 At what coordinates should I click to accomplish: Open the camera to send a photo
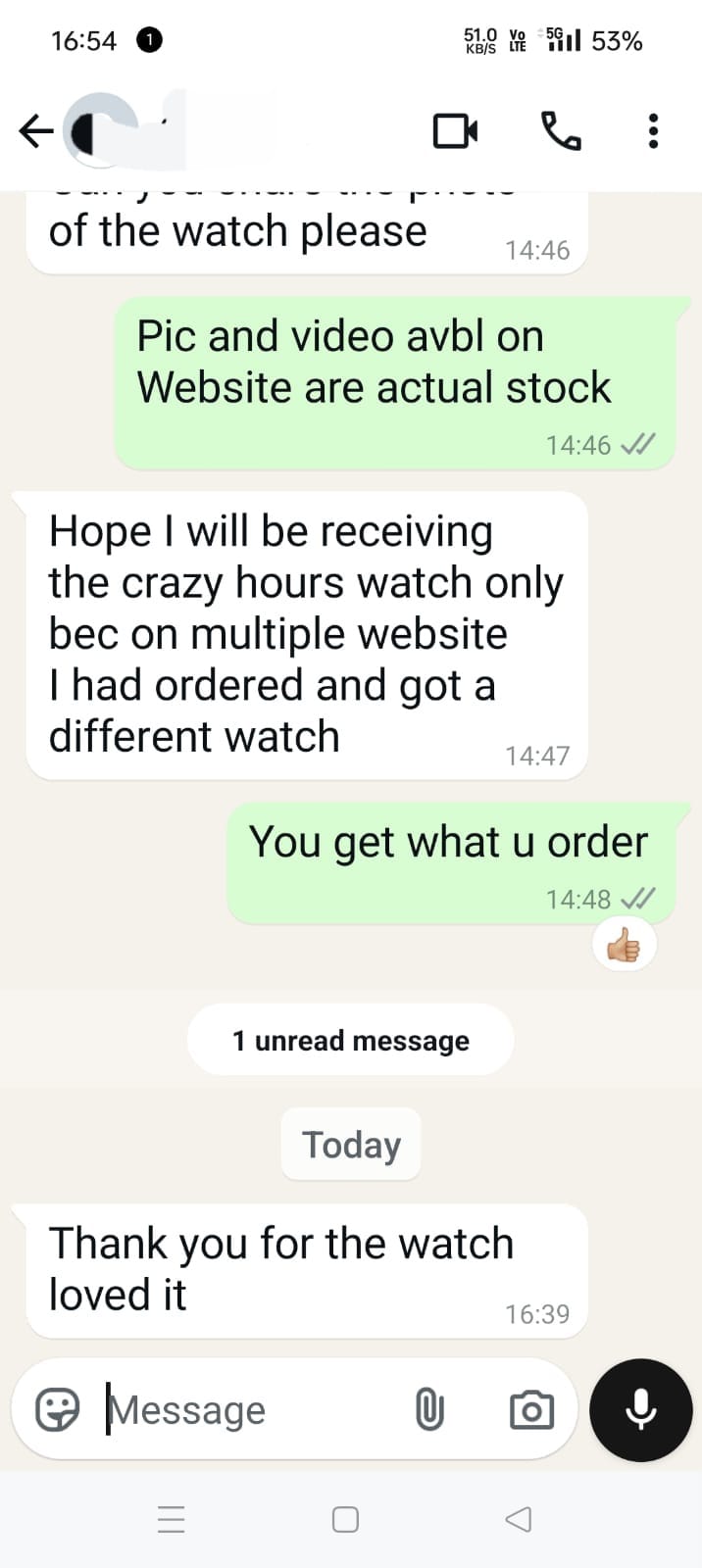click(531, 1410)
